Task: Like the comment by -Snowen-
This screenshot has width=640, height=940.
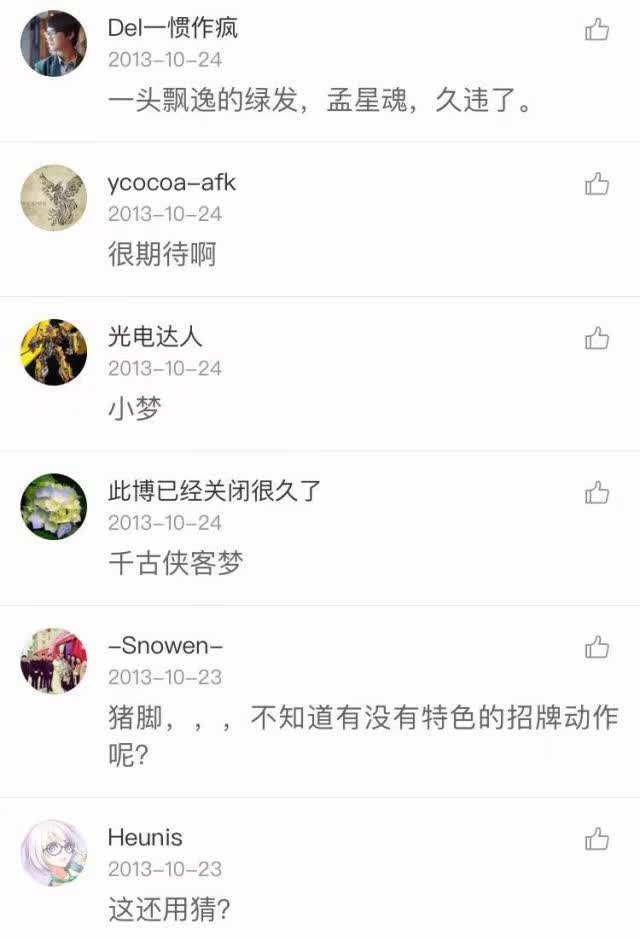Action: click(x=597, y=647)
